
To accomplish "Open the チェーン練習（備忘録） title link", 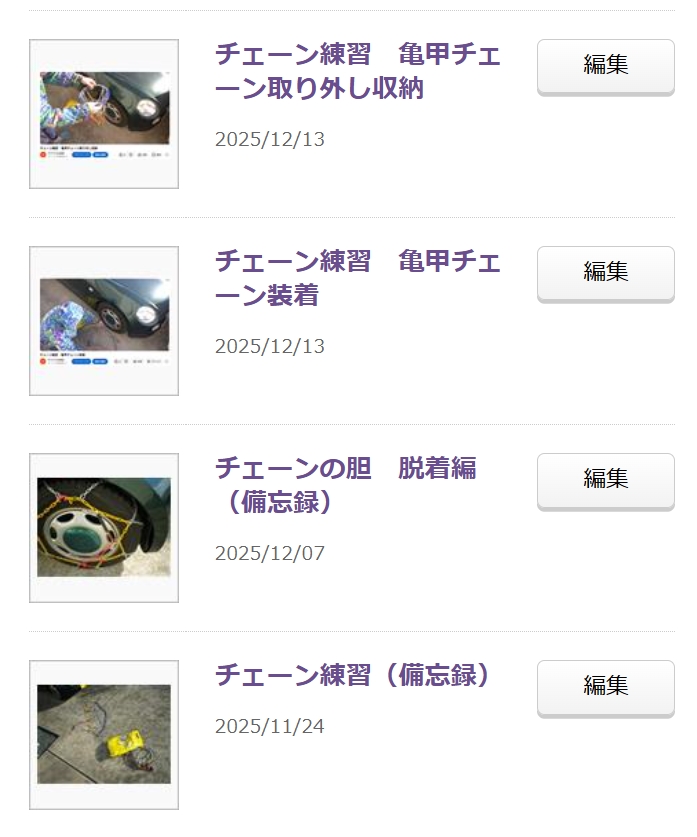I will [x=355, y=676].
